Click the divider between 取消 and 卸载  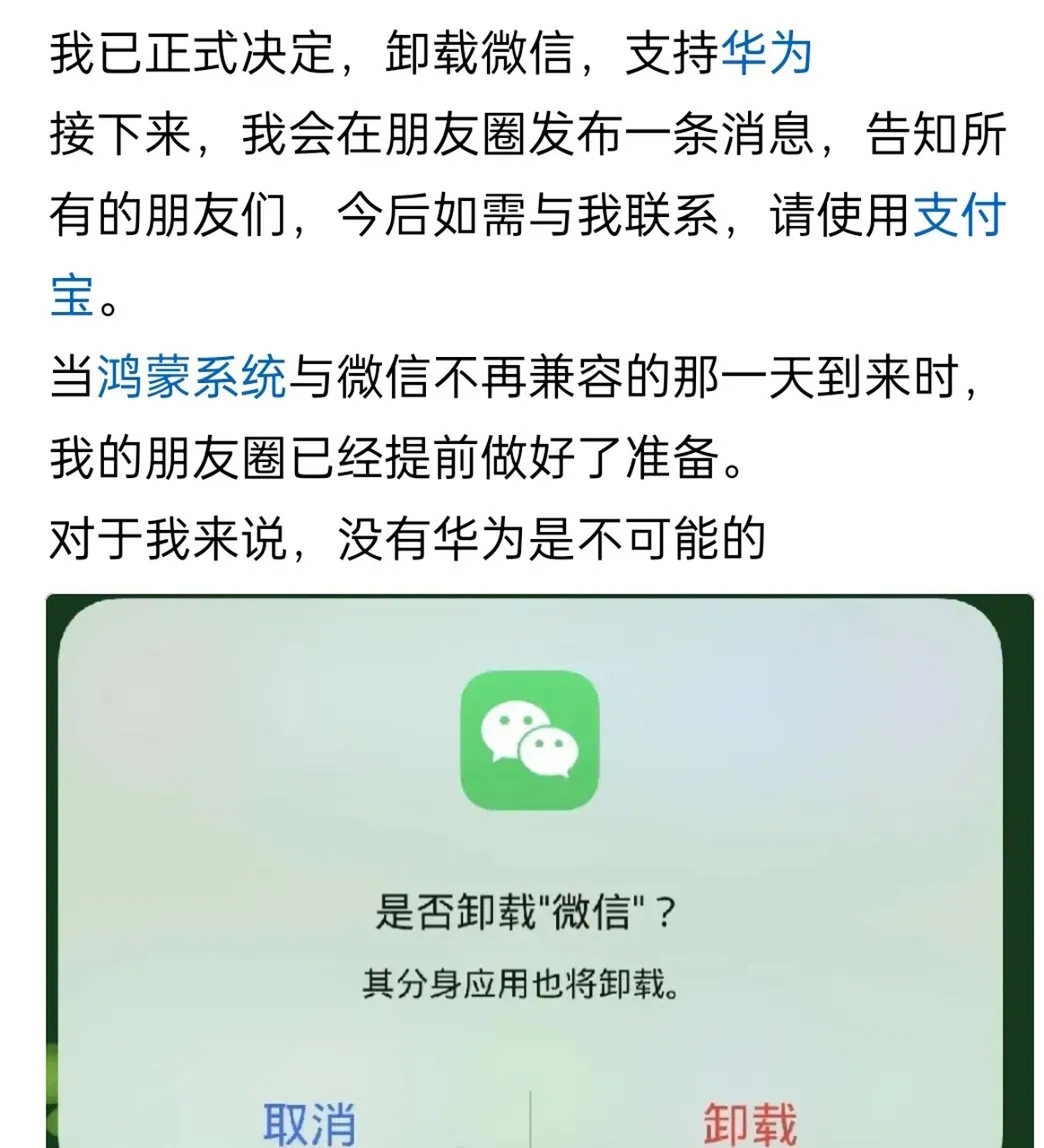(x=531, y=1121)
